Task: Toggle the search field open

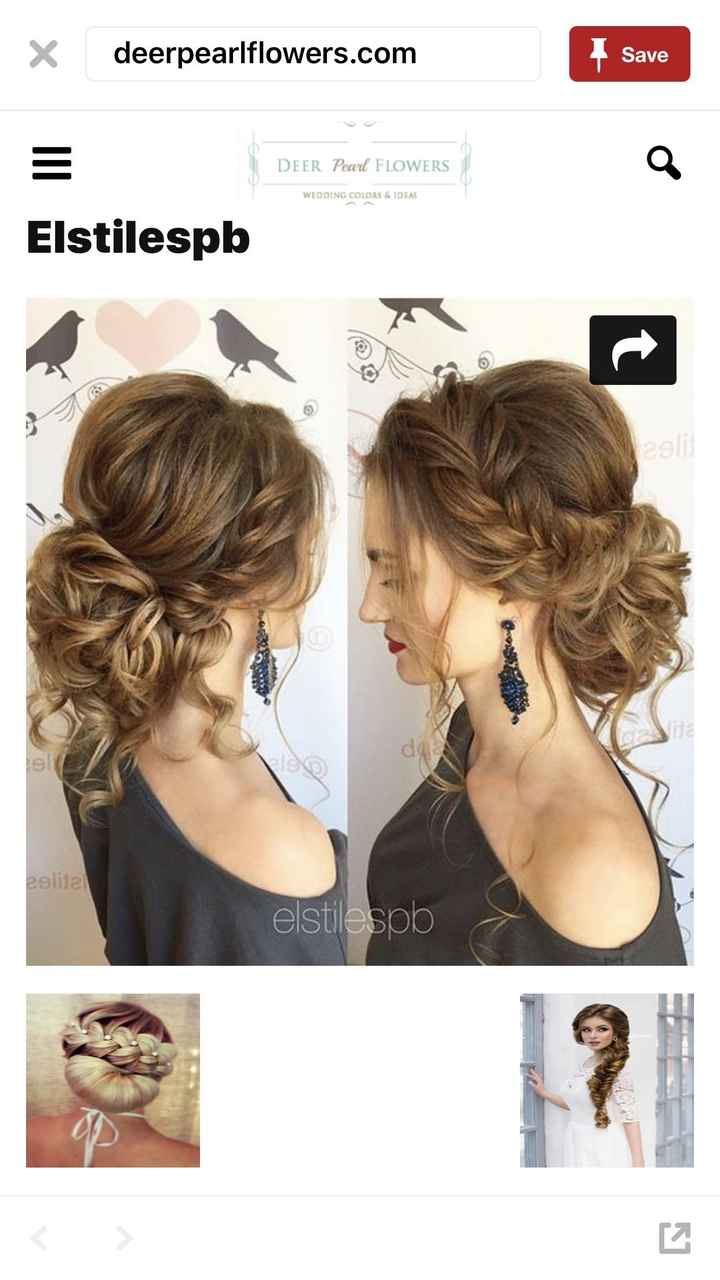Action: coord(662,164)
